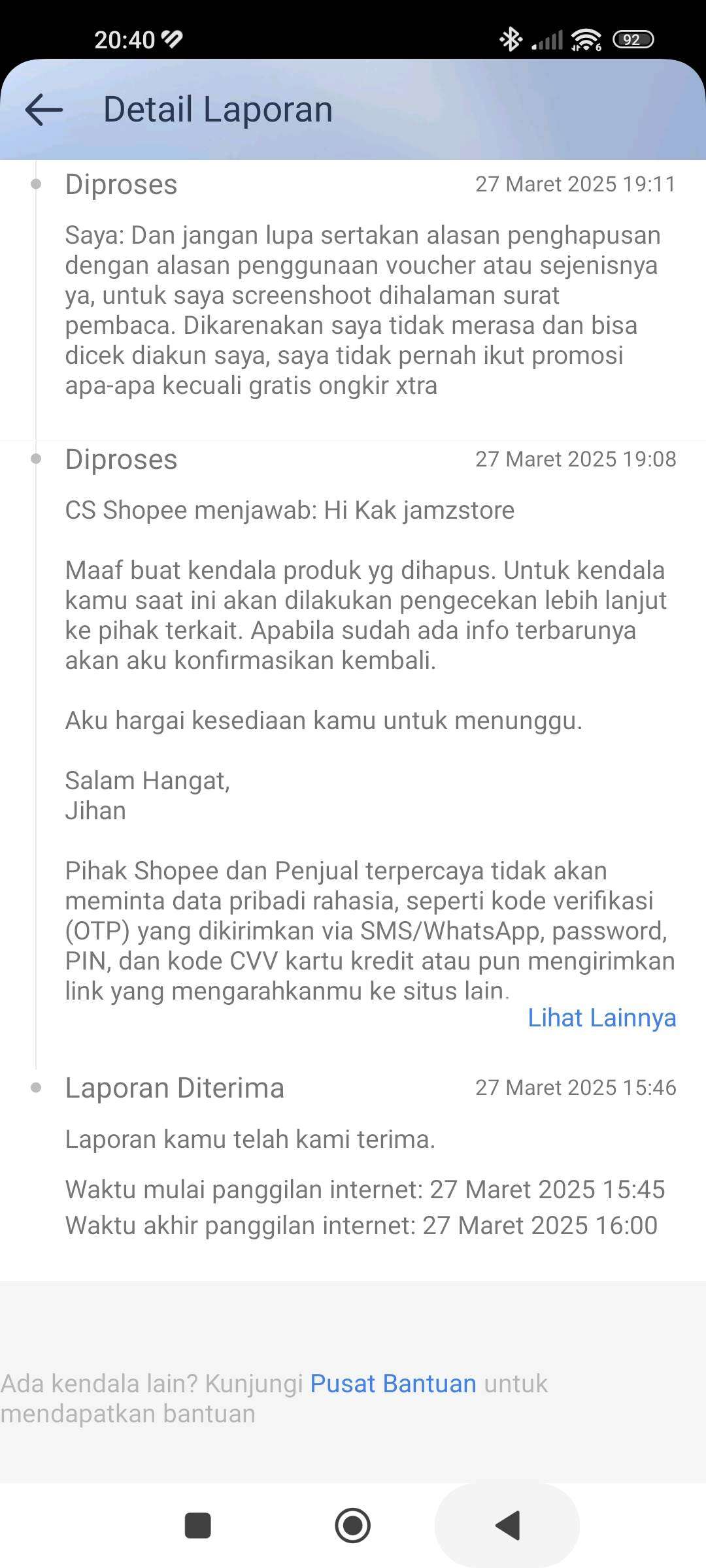Viewport: 706px width, 1568px height.
Task: Open the Pusat Bantuan link
Action: (393, 1384)
